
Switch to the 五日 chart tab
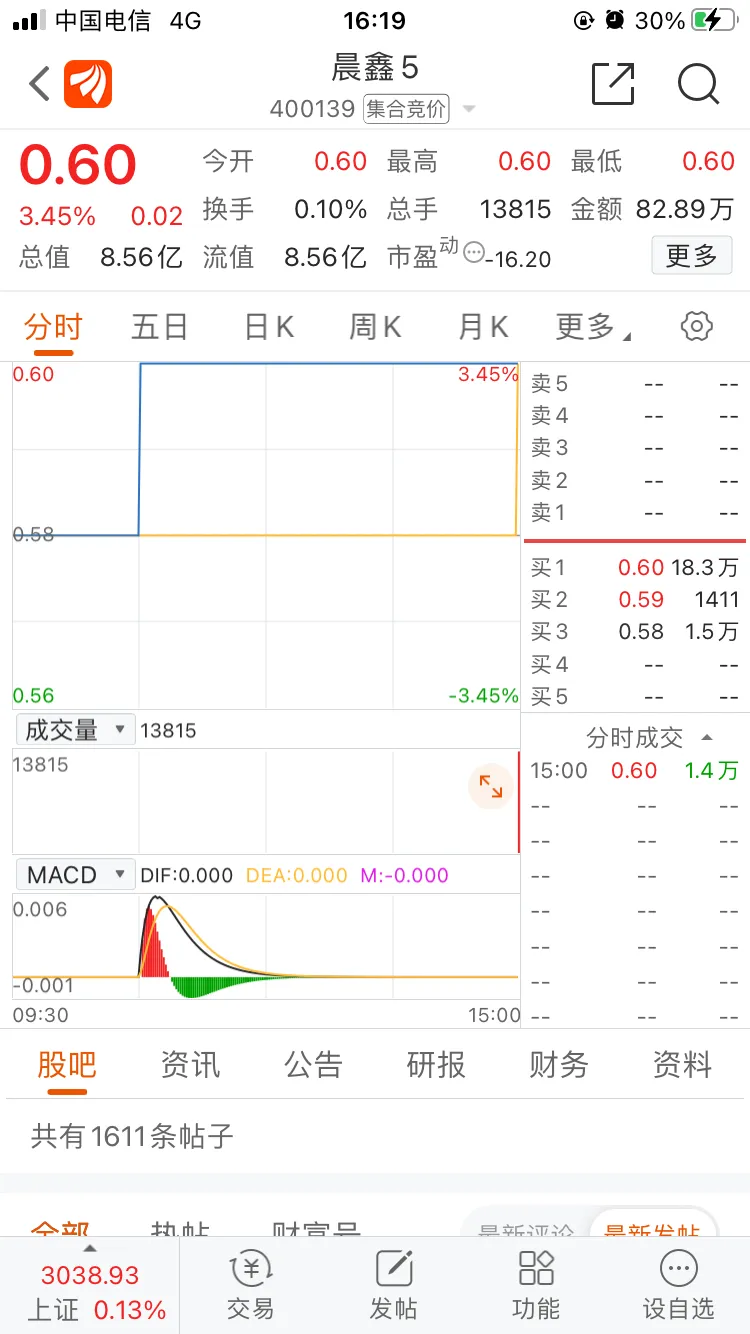point(160,327)
